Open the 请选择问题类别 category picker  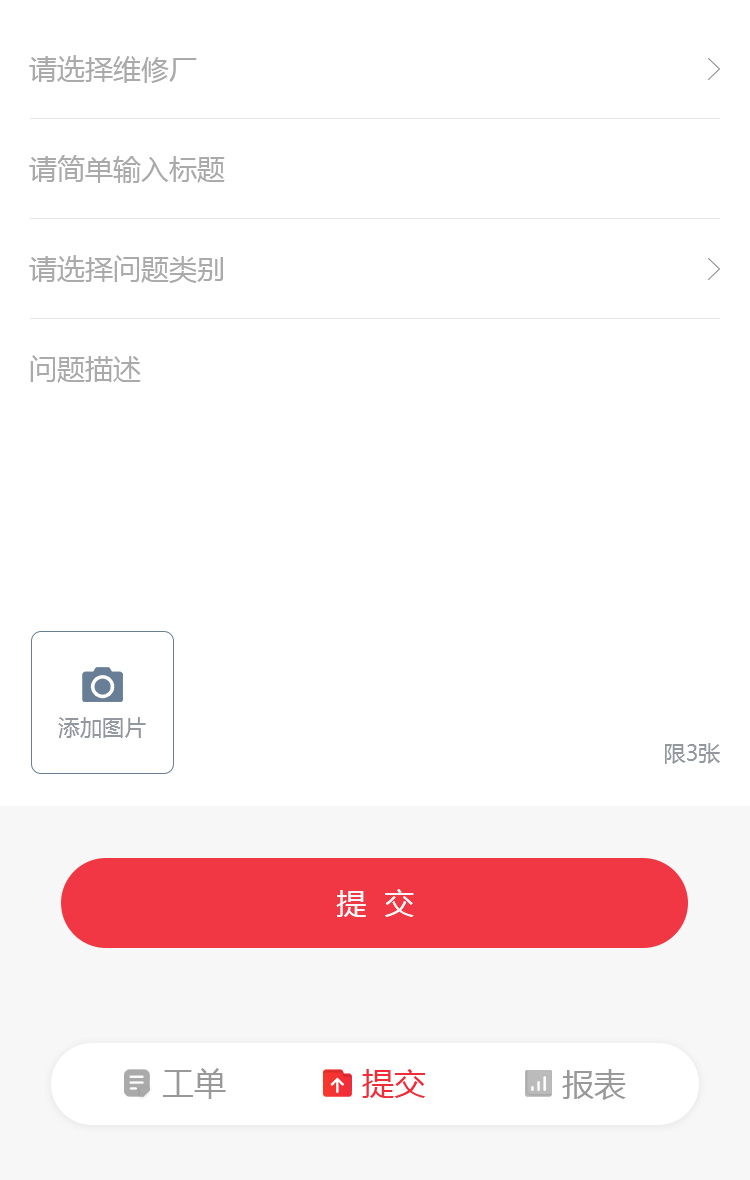coord(374,270)
